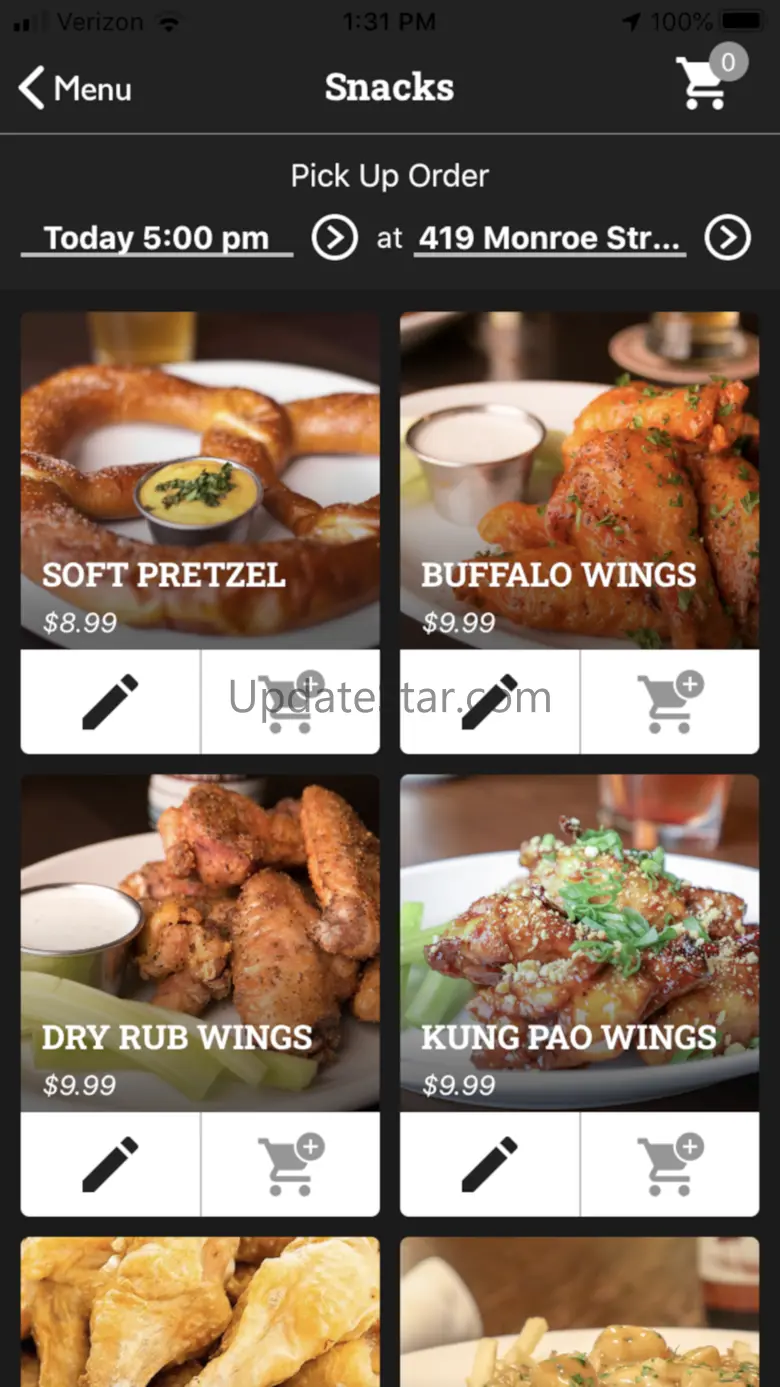The width and height of the screenshot is (780, 1387).
Task: Add Soft Pretzel to cart
Action: (290, 701)
